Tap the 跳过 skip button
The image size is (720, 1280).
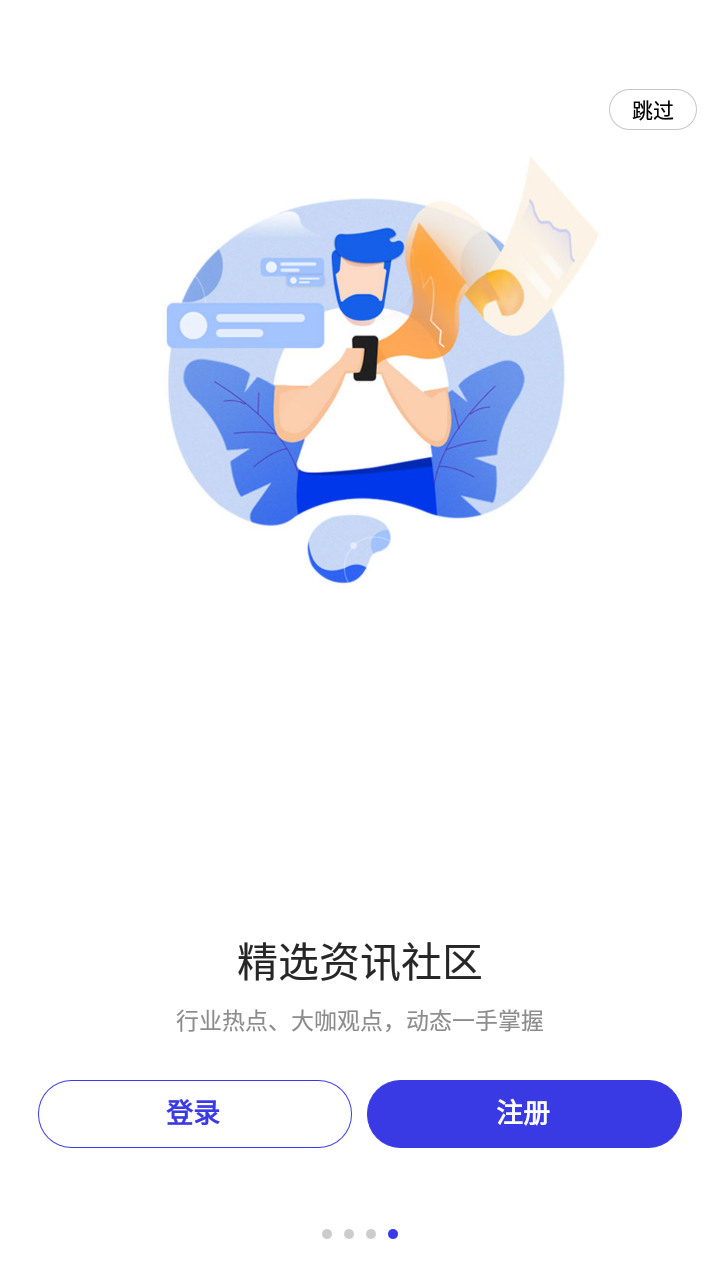(x=652, y=110)
